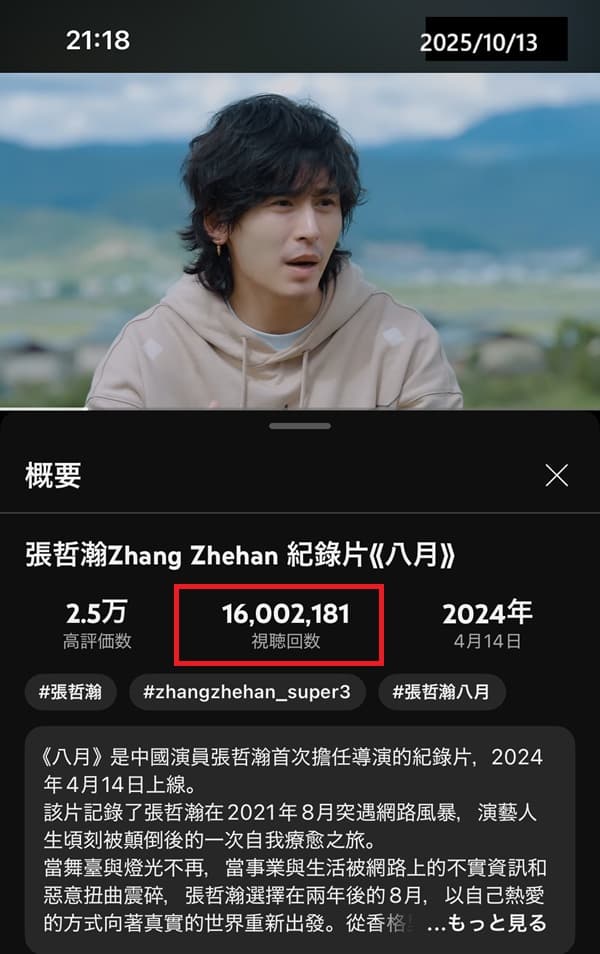Close the 概要 description panel
Screen dimensions: 600x954
pos(556,476)
